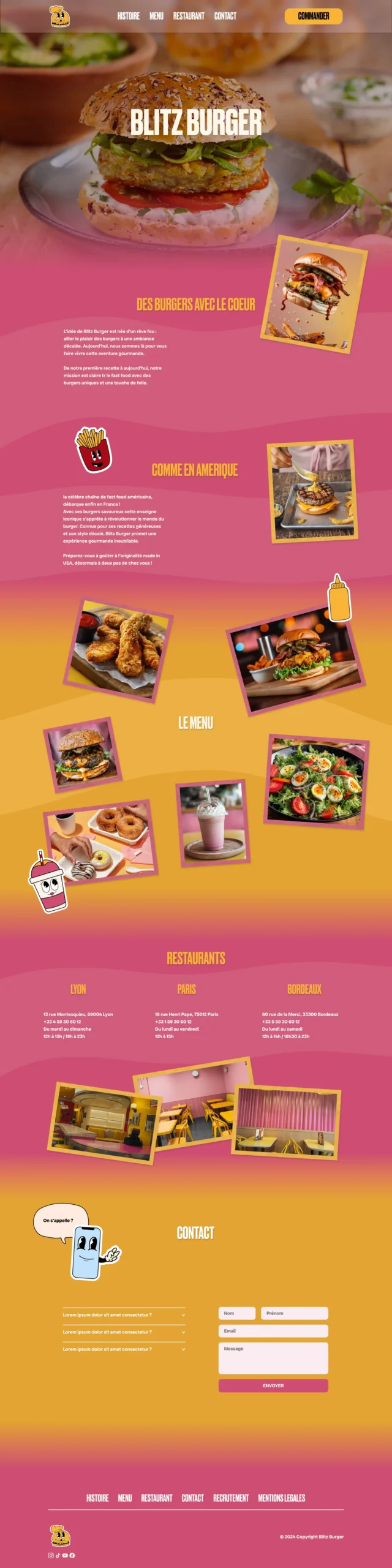The height and width of the screenshot is (1568, 392).
Task: Select Restaurant in the header navigation
Action: (x=189, y=16)
